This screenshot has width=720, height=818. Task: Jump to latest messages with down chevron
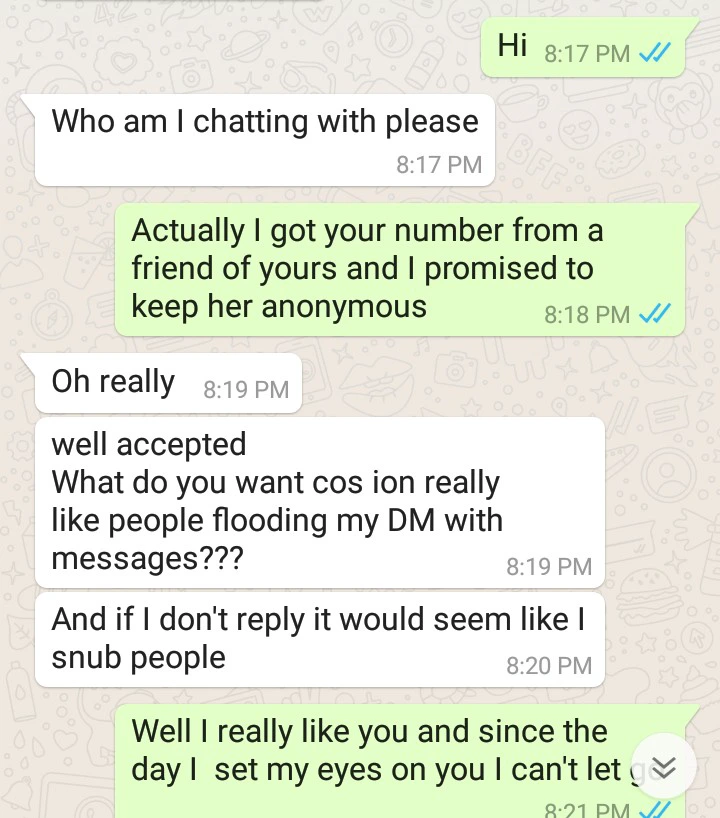point(664,766)
